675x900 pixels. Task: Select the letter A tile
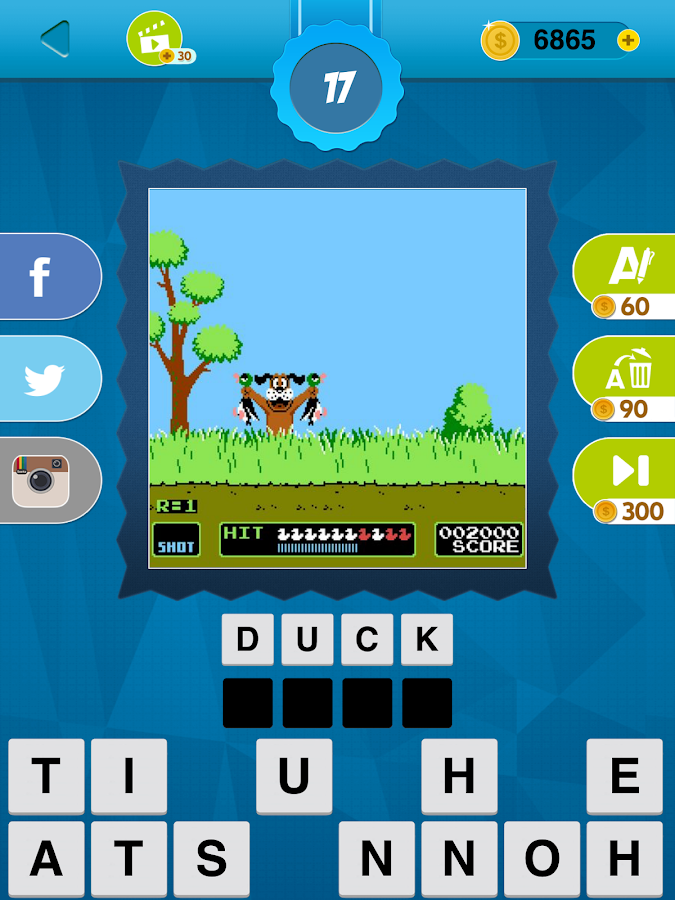point(46,858)
